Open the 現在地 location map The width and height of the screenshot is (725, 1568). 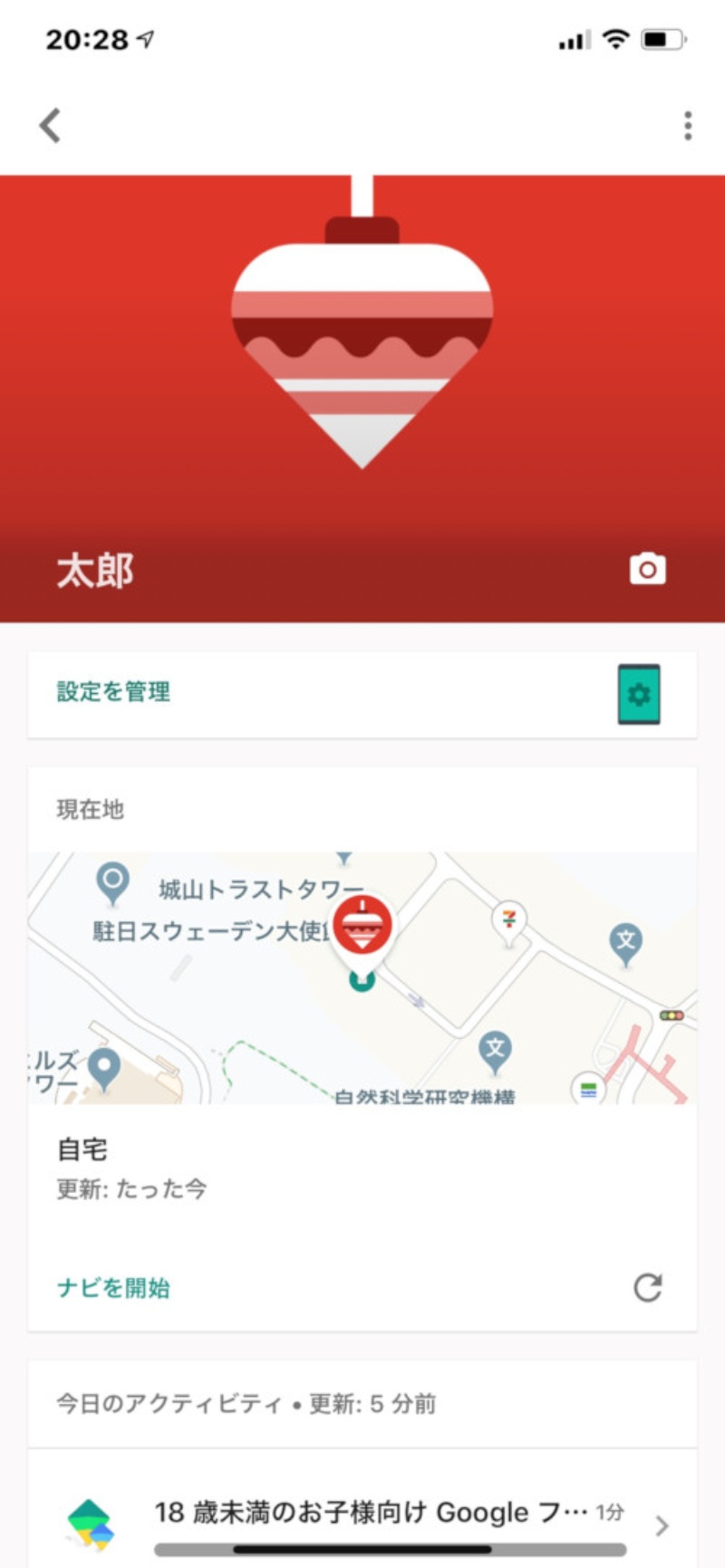coord(362,978)
